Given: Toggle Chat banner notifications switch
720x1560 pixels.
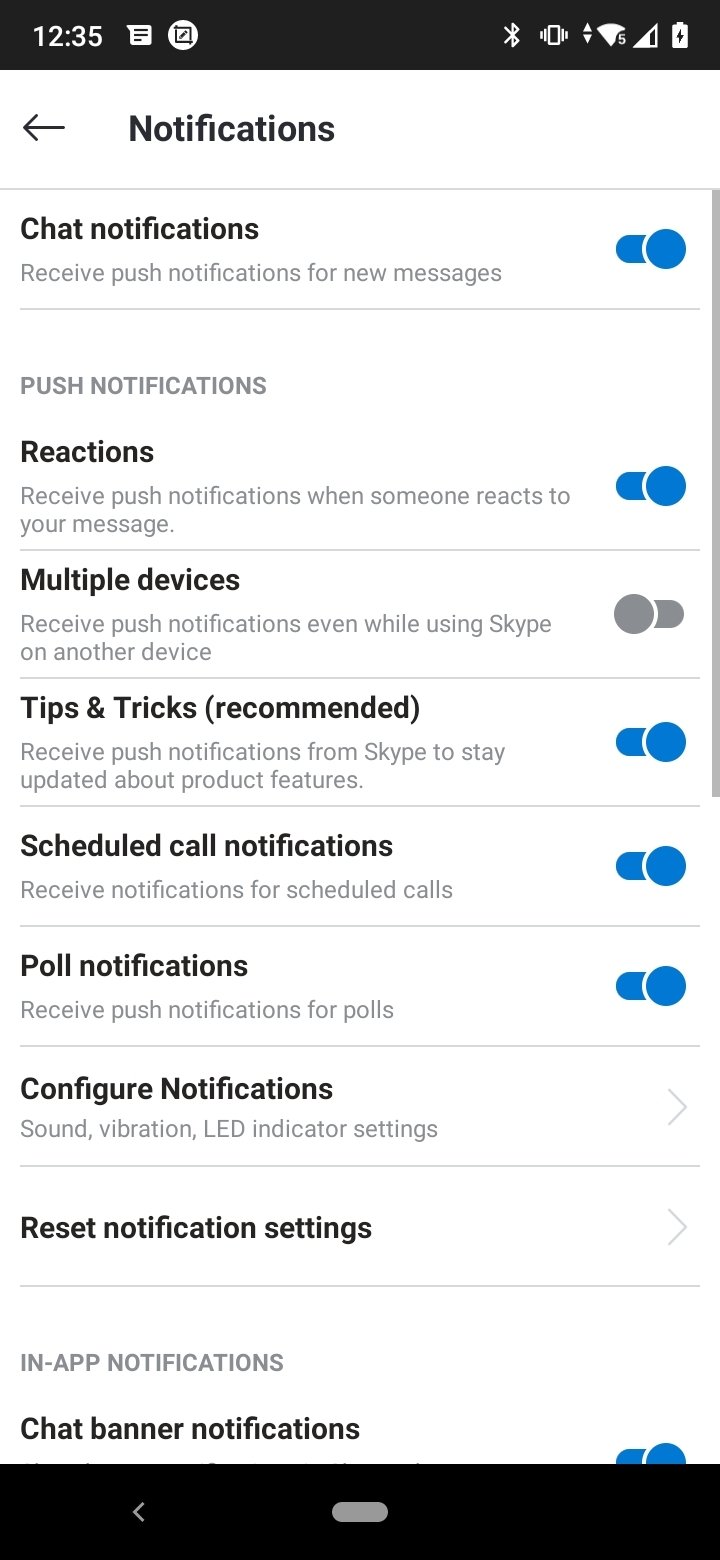Looking at the screenshot, I should tap(650, 1453).
